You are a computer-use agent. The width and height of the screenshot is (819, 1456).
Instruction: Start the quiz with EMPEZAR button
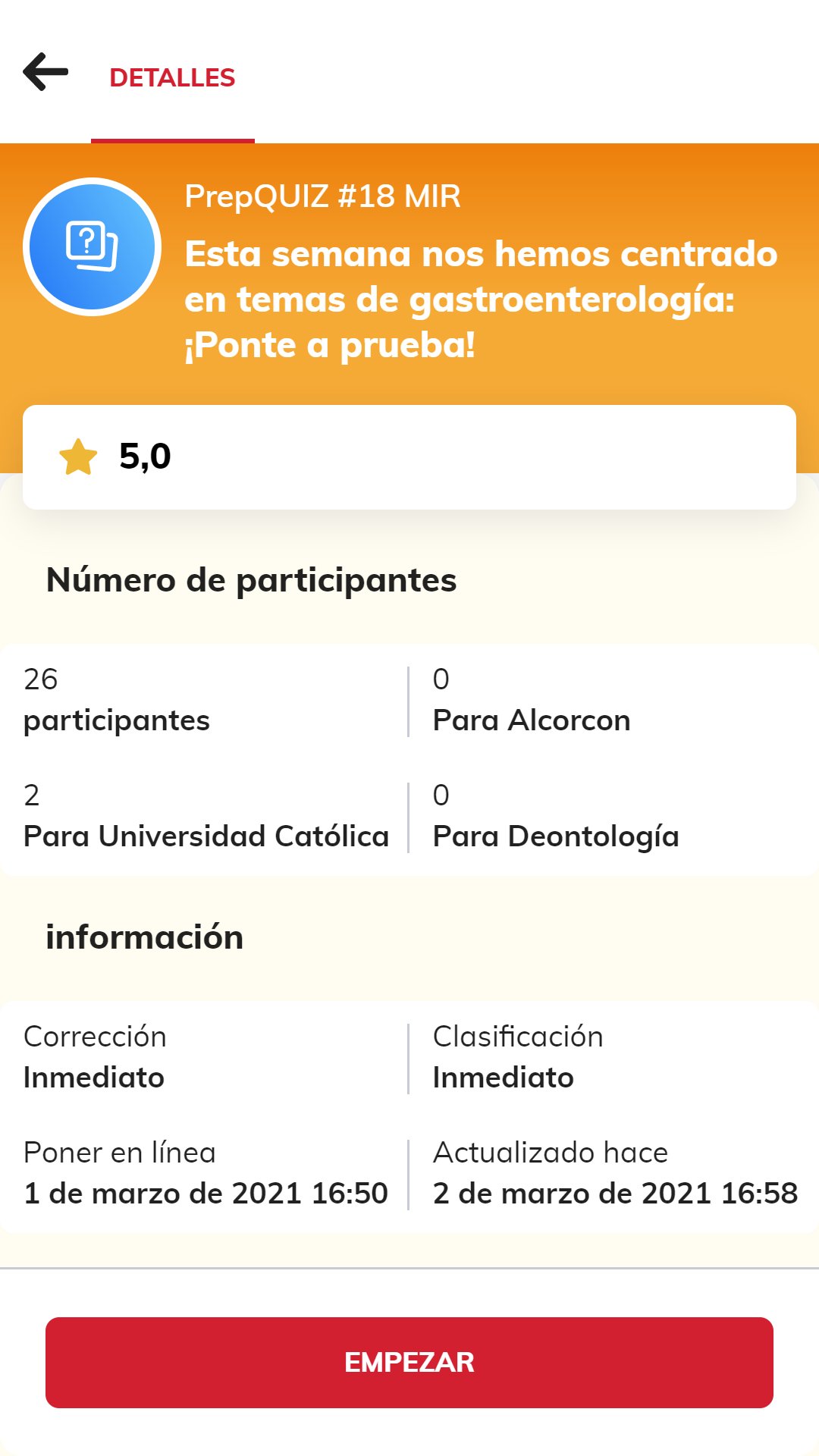(x=409, y=1362)
